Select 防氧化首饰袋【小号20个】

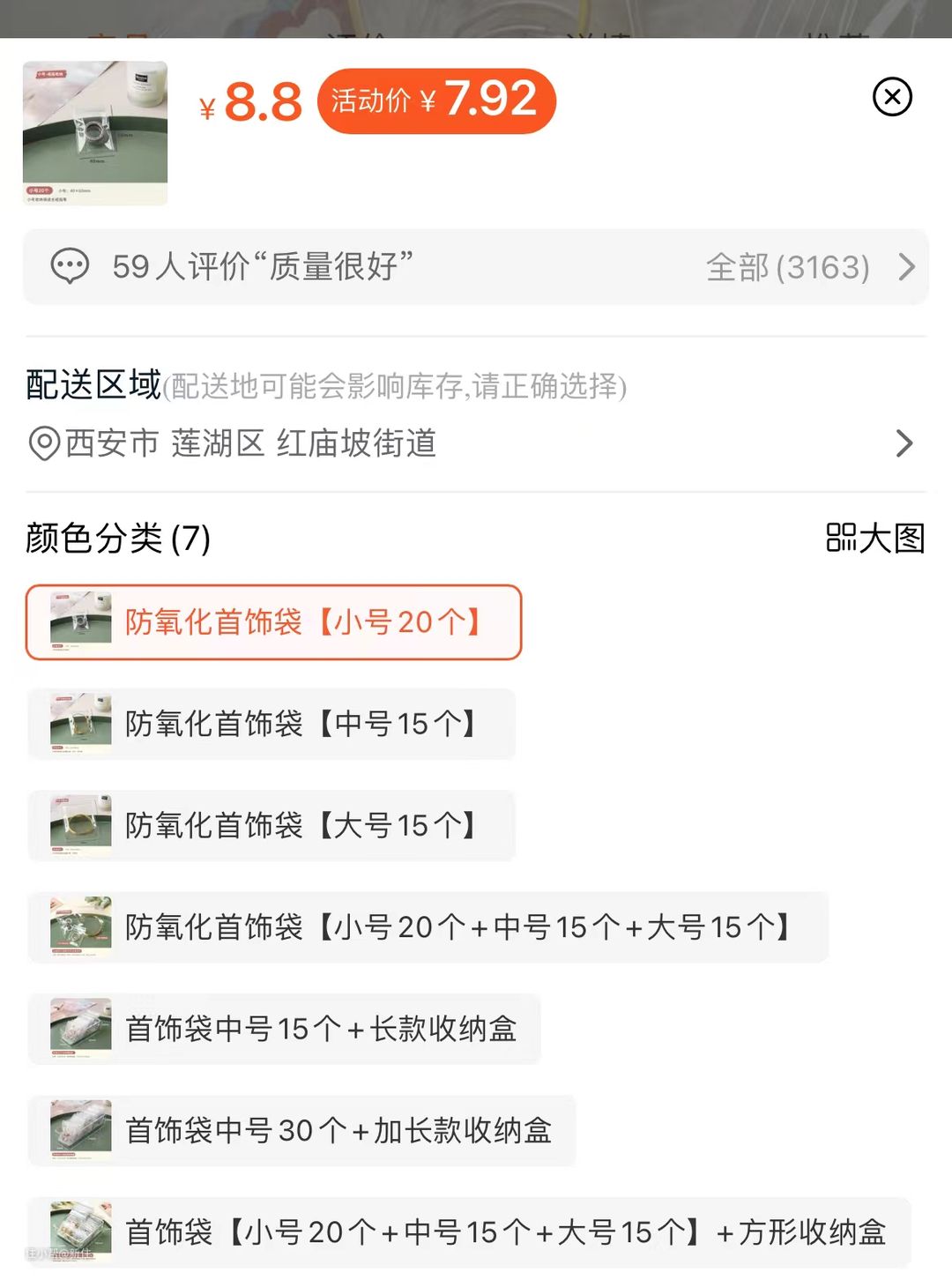(x=274, y=622)
